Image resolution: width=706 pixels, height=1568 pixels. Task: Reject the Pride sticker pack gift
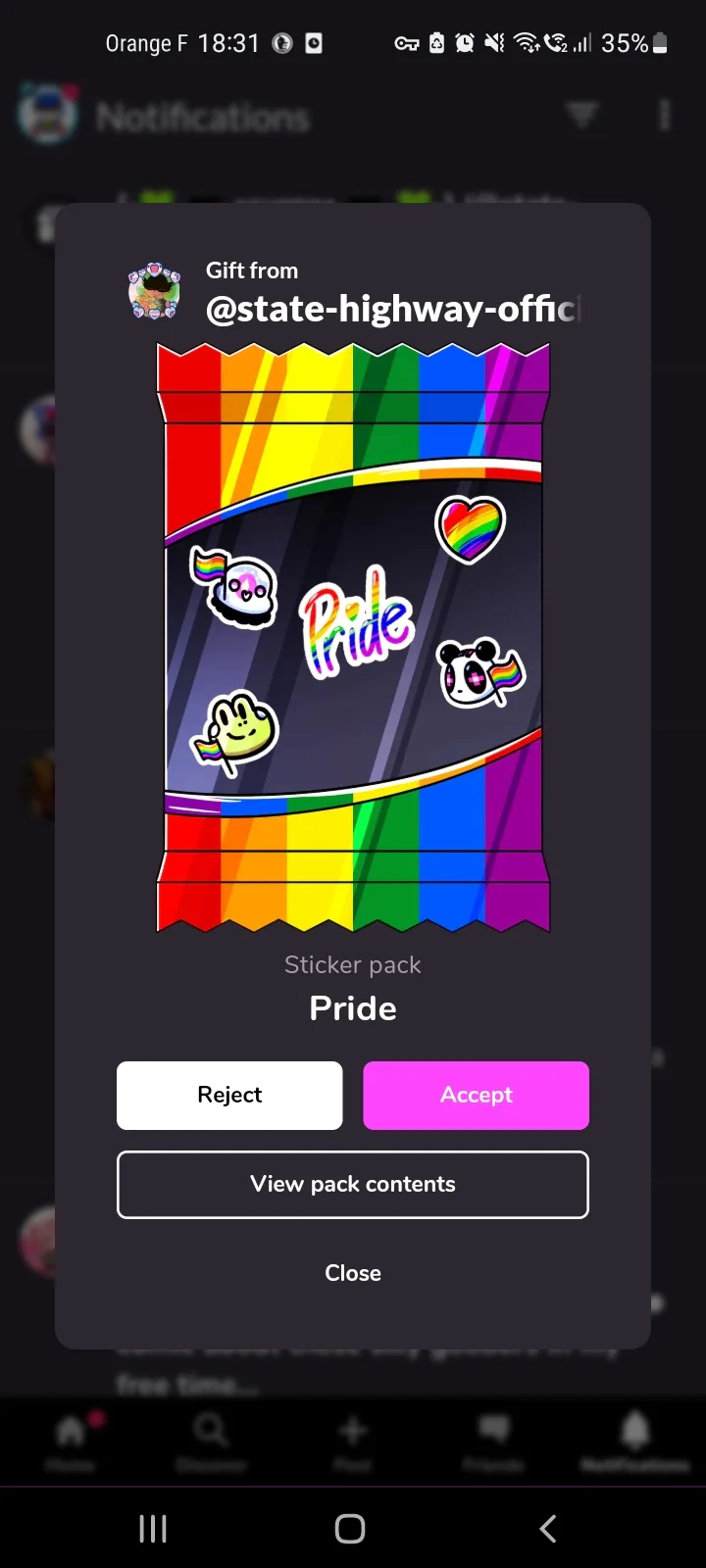point(229,1095)
